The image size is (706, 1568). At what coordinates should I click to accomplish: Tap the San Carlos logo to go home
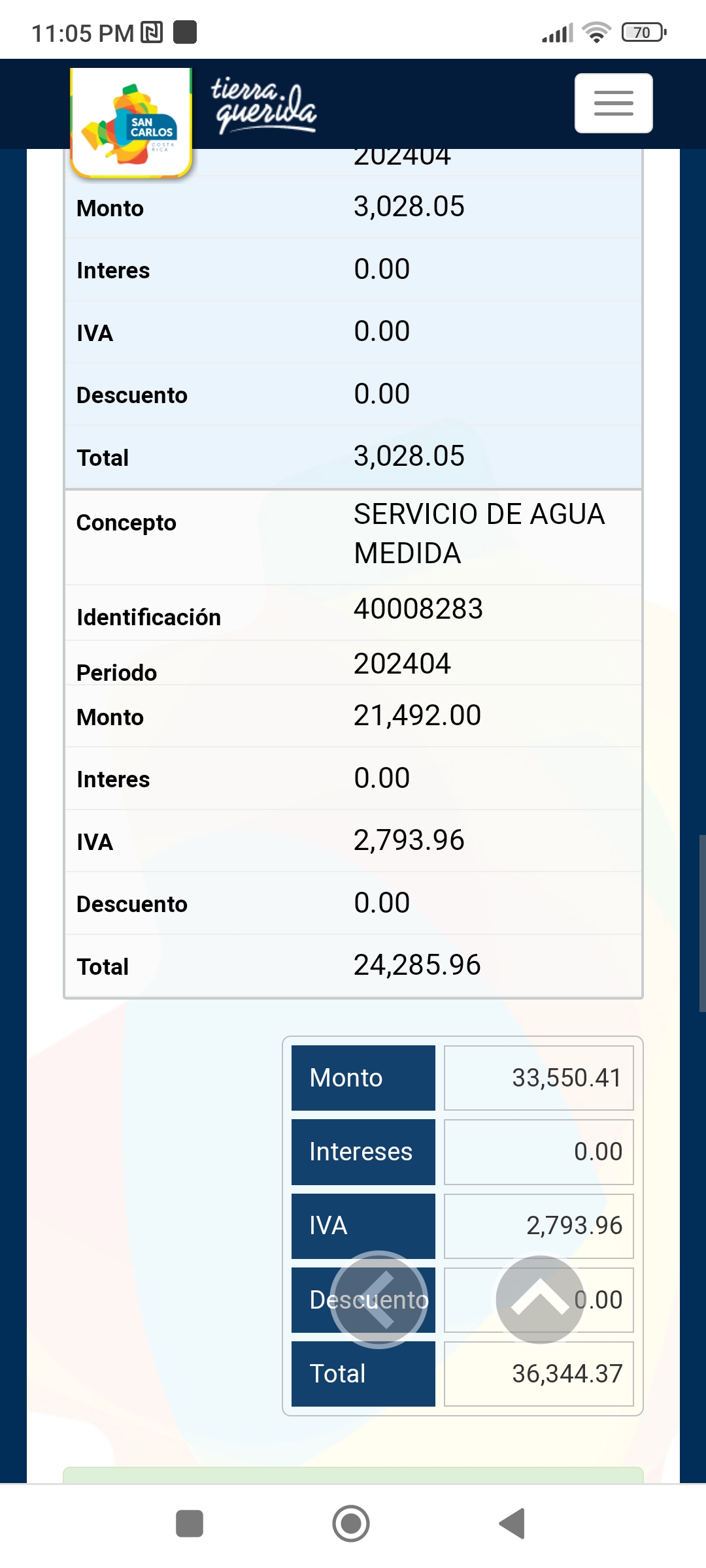(x=131, y=123)
